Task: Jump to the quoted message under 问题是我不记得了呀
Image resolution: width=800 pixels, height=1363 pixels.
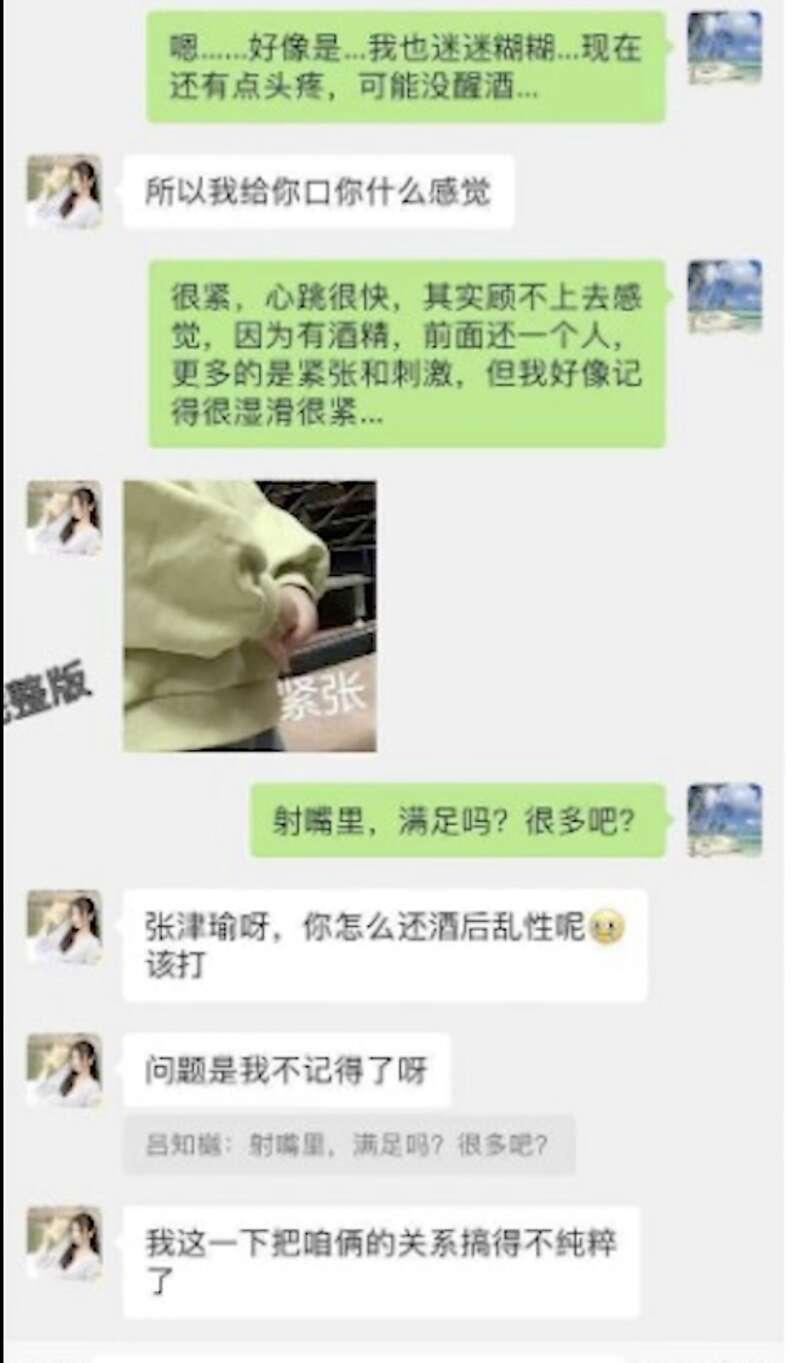Action: [348, 1145]
